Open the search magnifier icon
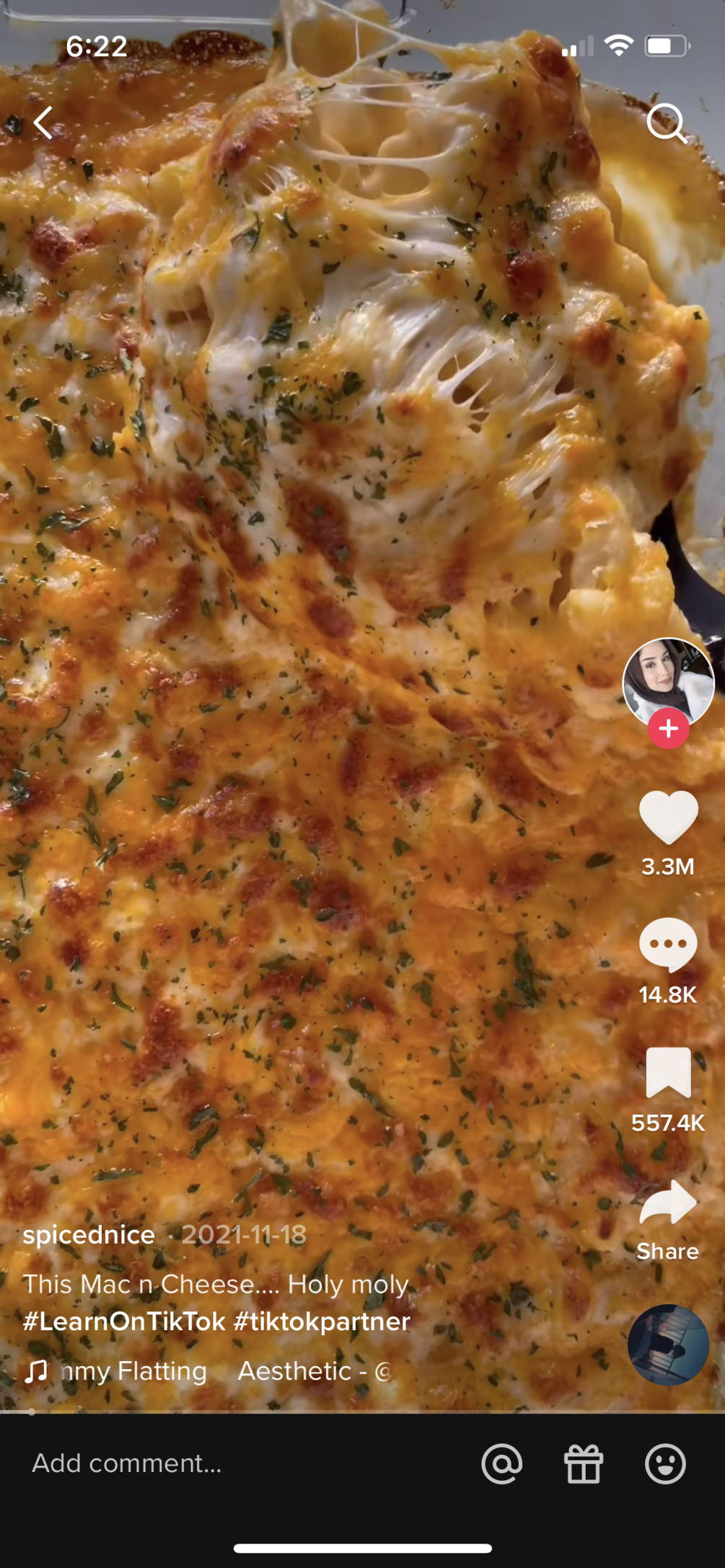The height and width of the screenshot is (1568, 725). [665, 124]
